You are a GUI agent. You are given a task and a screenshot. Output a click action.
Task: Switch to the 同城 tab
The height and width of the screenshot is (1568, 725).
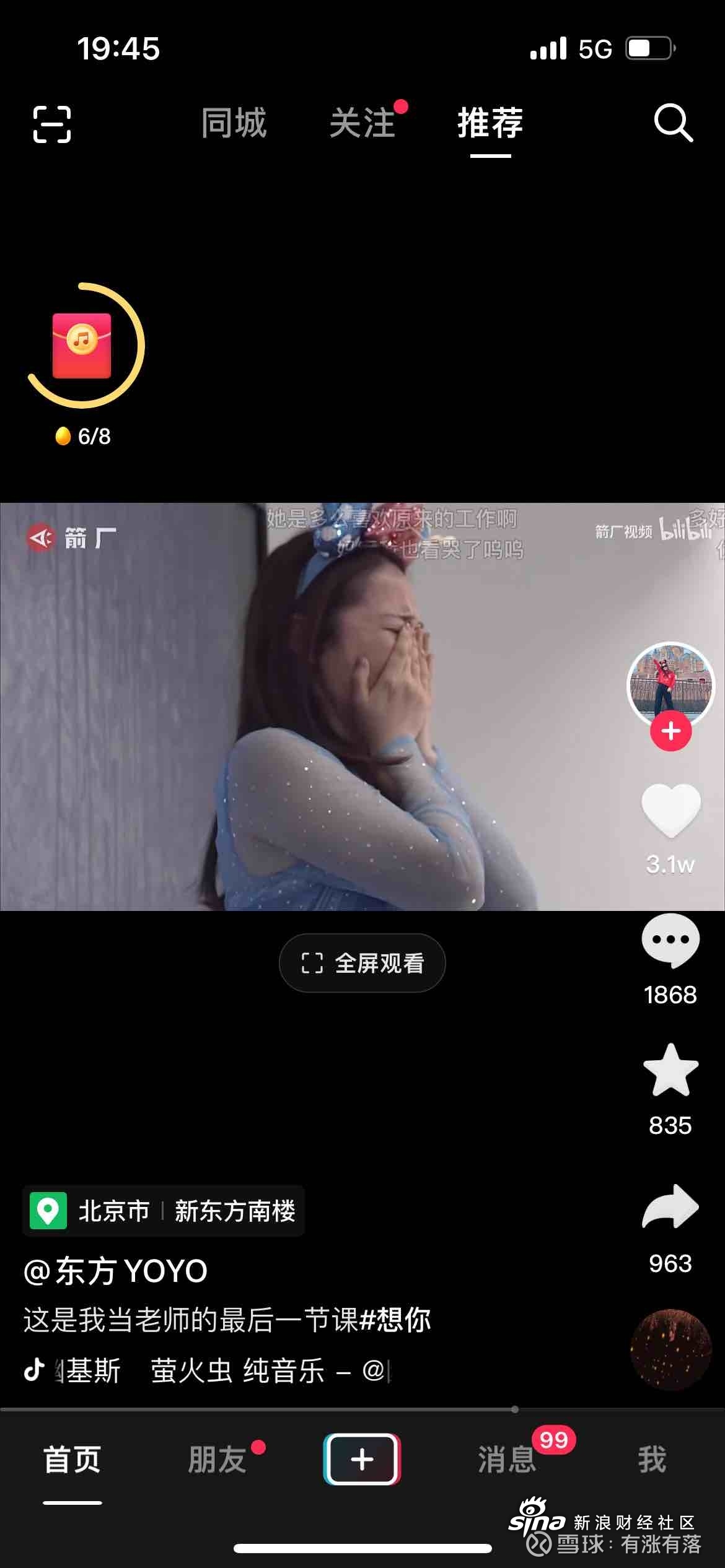[x=234, y=123]
